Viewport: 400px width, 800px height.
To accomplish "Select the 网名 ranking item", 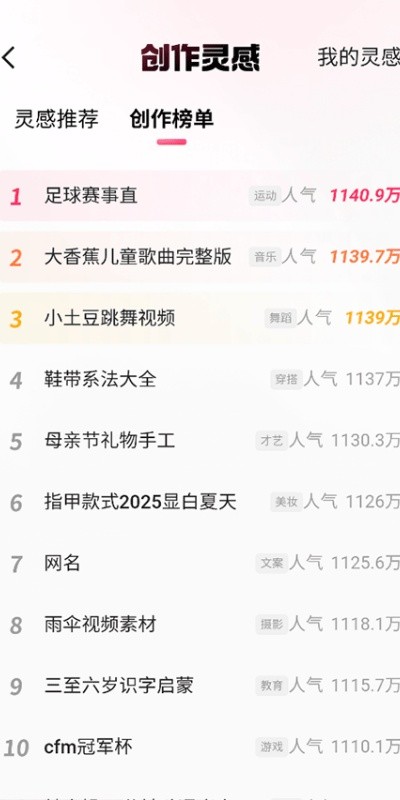I will point(200,563).
